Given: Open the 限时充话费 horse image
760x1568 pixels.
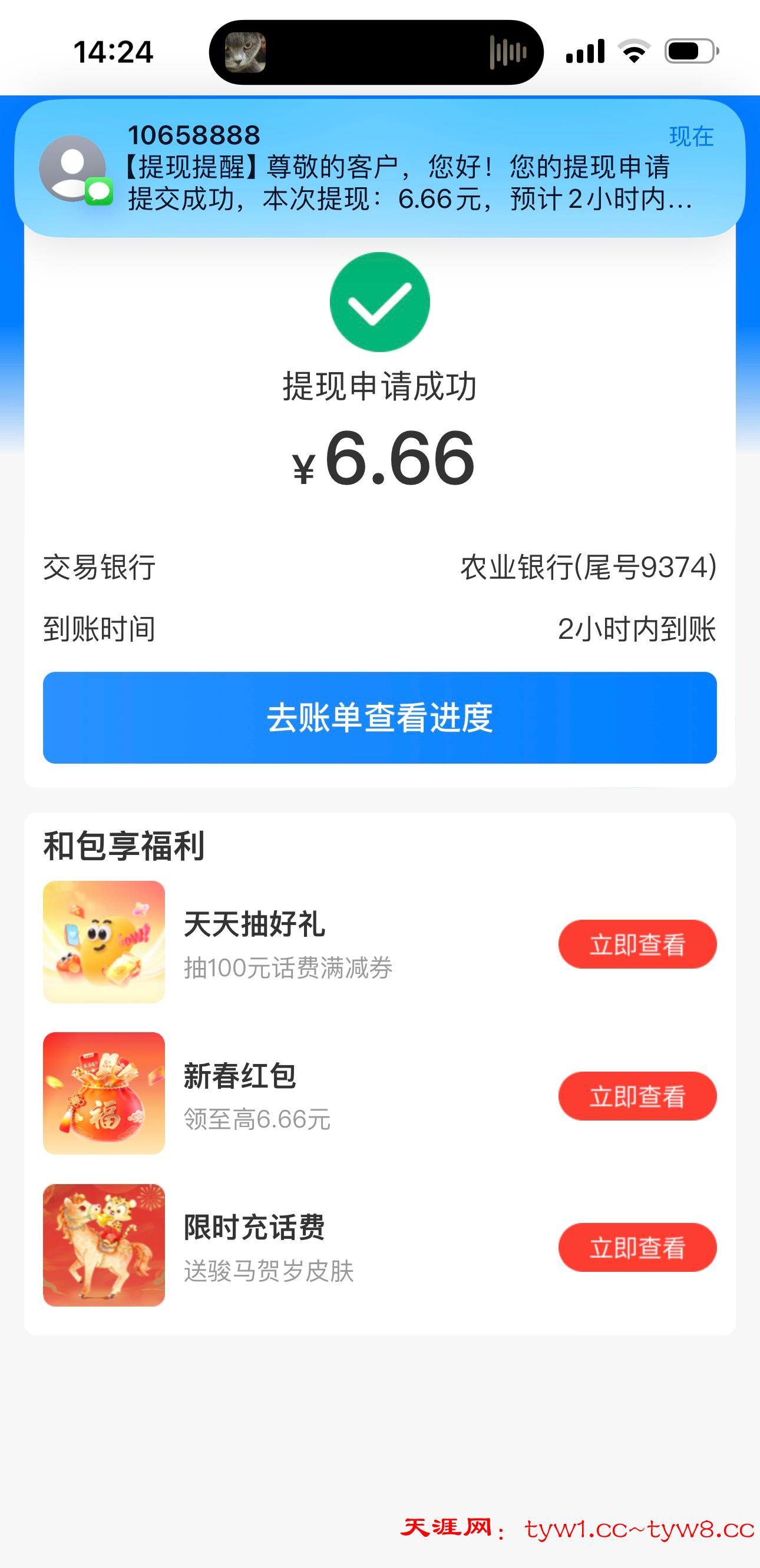Looking at the screenshot, I should click(x=104, y=1245).
